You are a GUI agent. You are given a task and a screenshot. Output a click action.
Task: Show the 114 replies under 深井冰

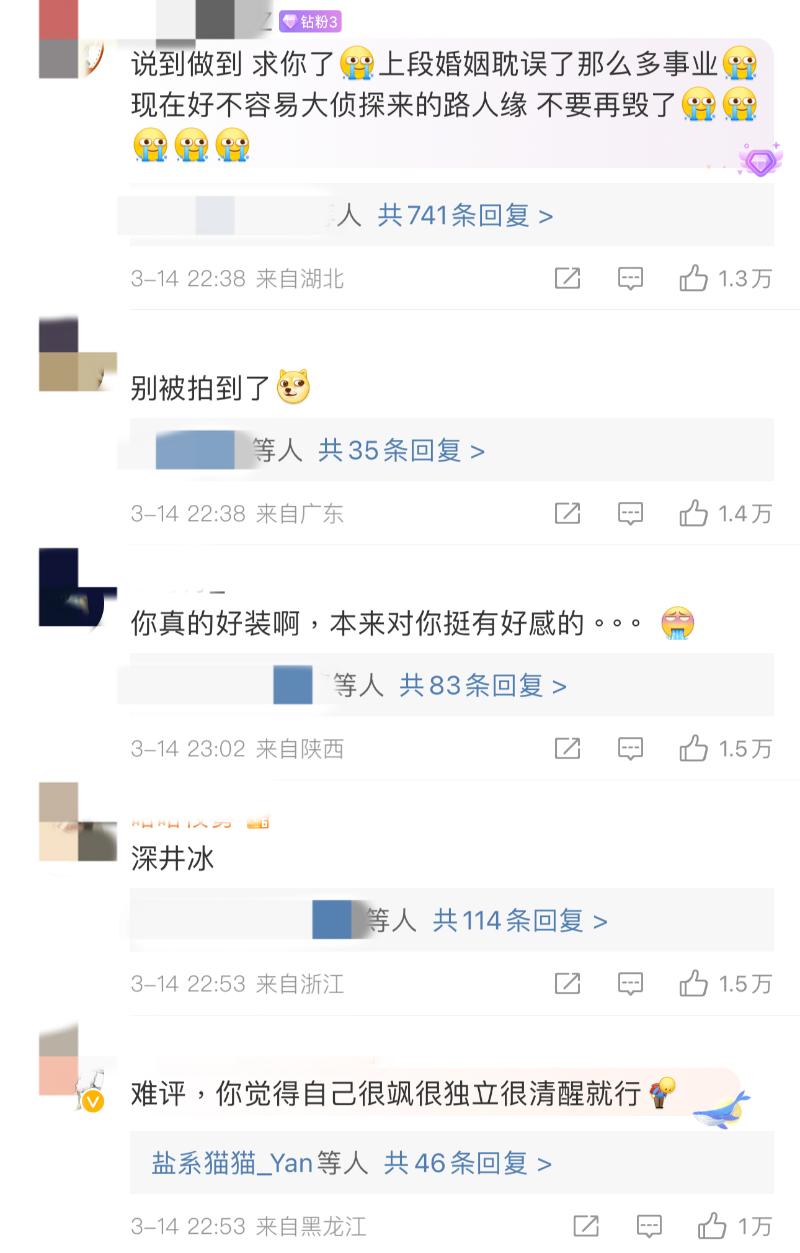click(x=520, y=921)
